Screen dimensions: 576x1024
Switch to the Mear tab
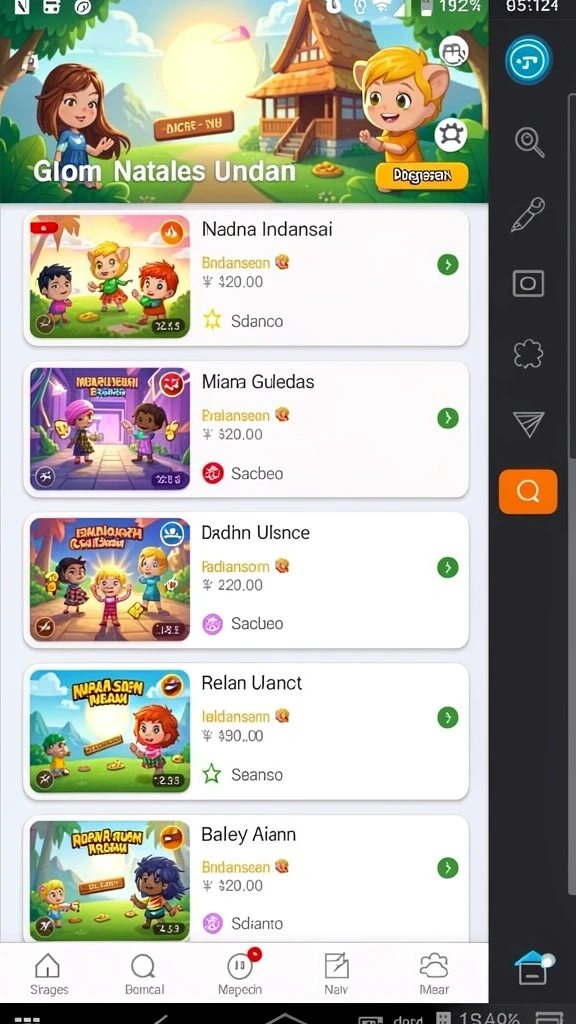click(434, 974)
